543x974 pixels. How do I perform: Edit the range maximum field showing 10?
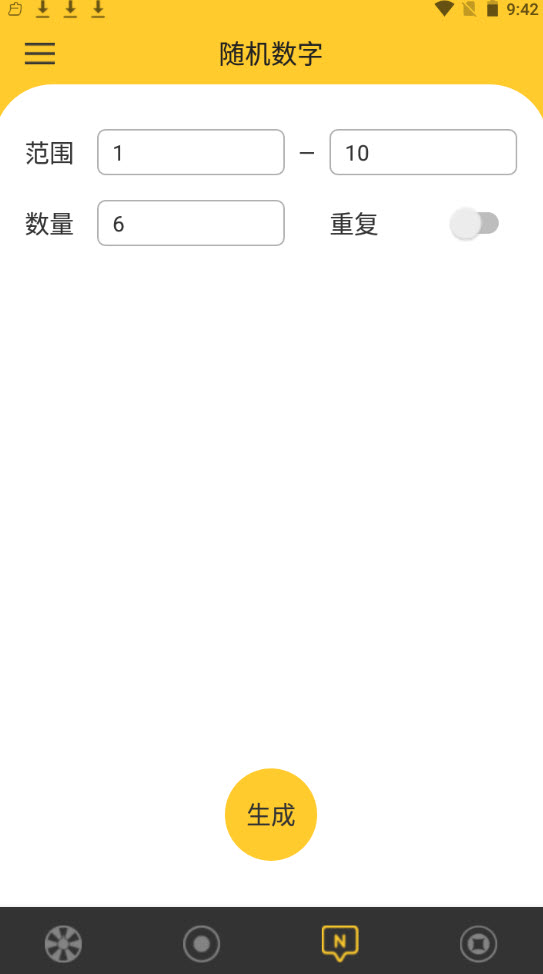(x=423, y=152)
